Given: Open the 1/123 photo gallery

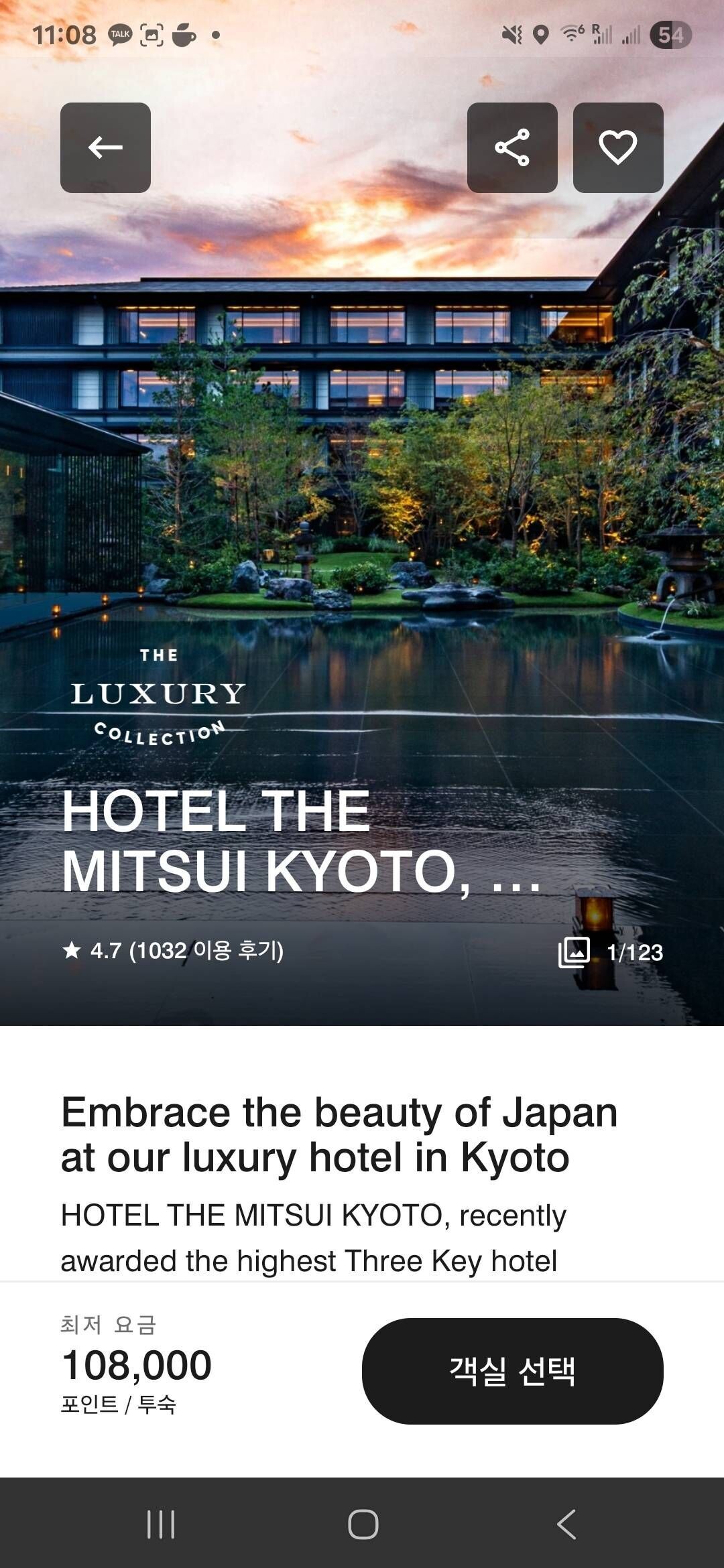Looking at the screenshot, I should 611,952.
